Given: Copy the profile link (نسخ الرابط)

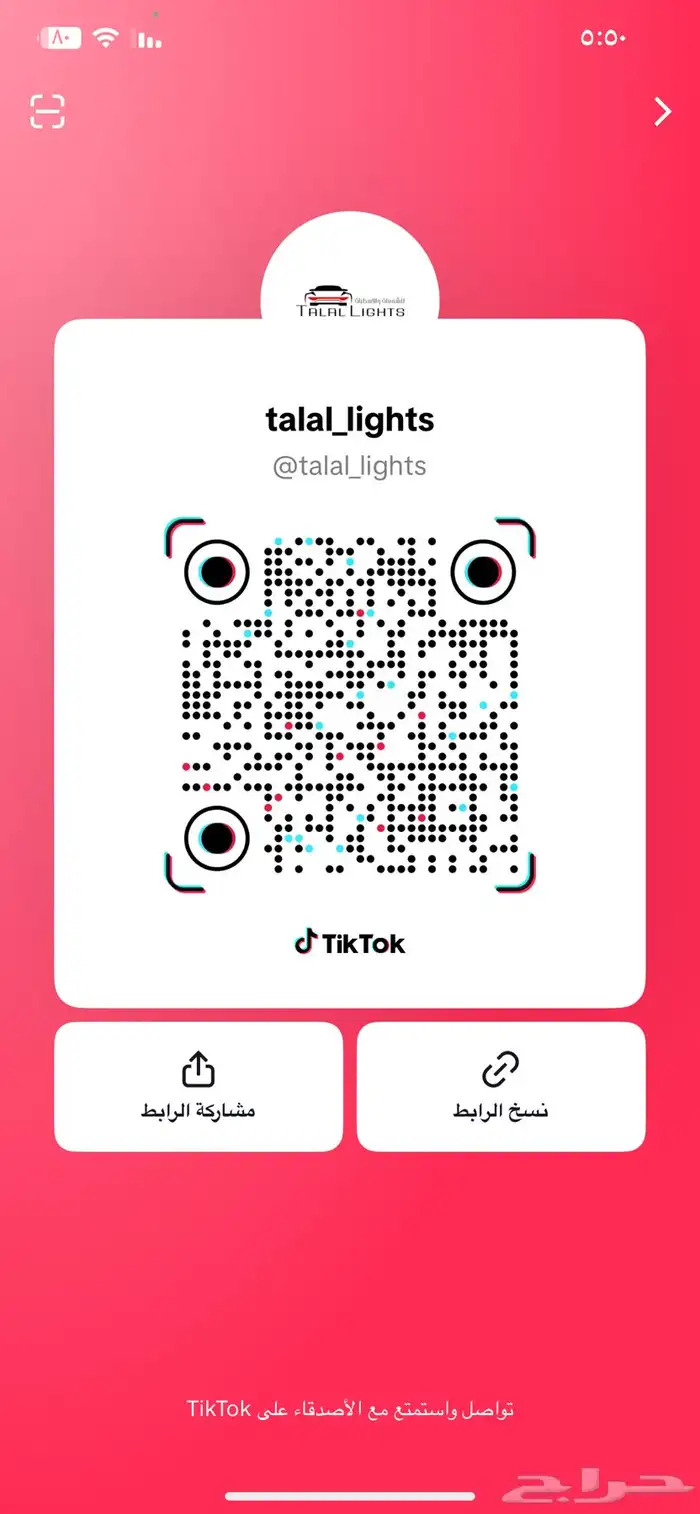Looking at the screenshot, I should tap(501, 1086).
